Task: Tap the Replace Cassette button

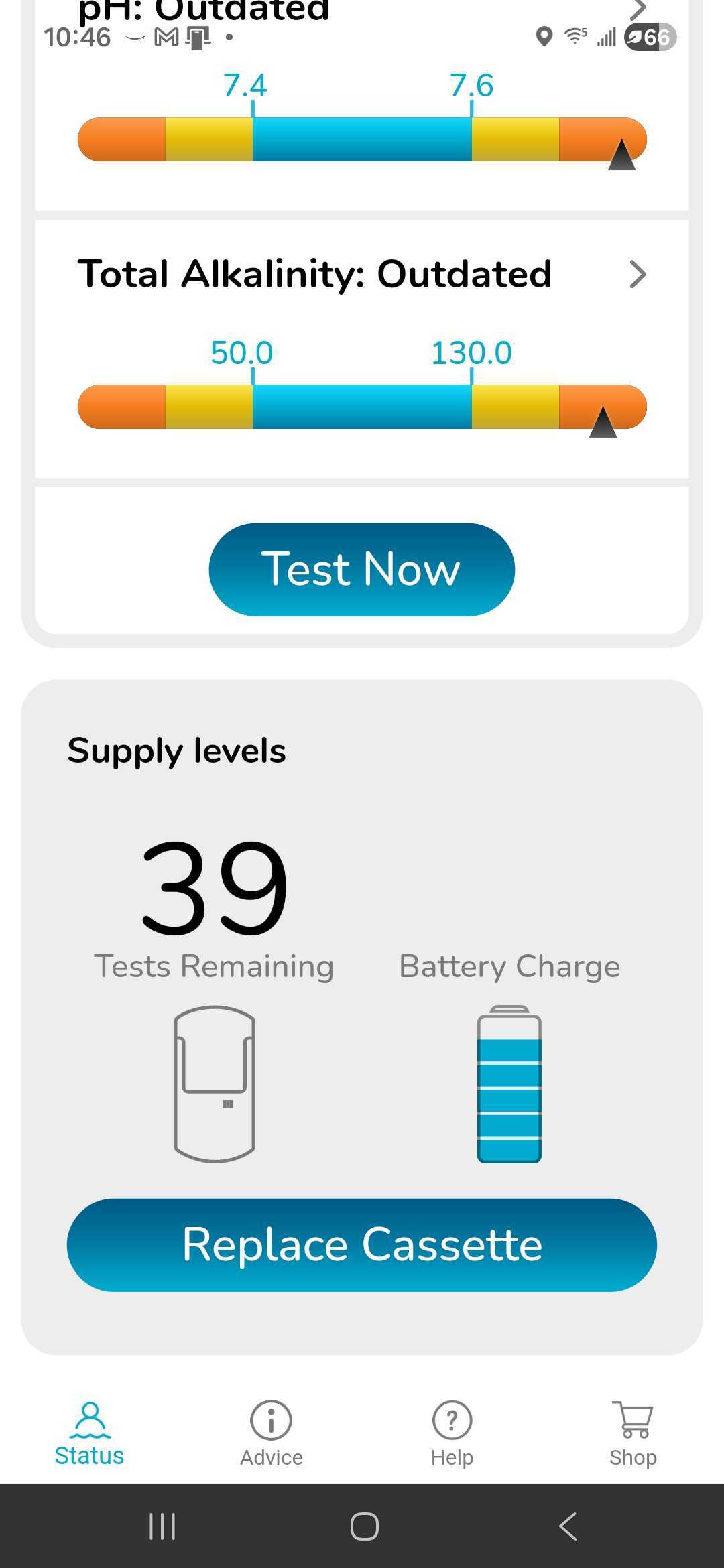Action: pyautogui.click(x=362, y=1245)
